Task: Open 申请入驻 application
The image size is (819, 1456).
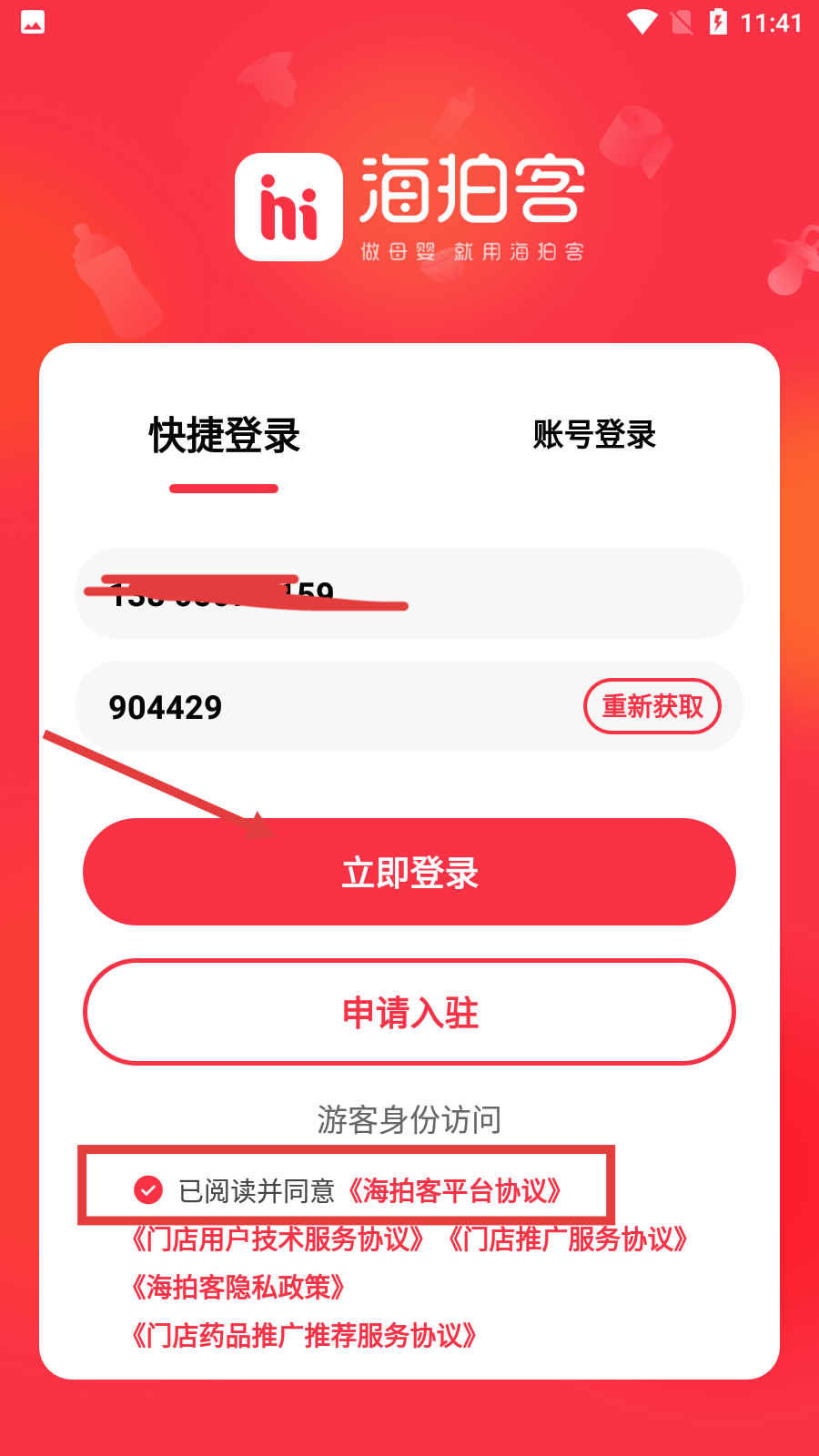Action: 409,1012
